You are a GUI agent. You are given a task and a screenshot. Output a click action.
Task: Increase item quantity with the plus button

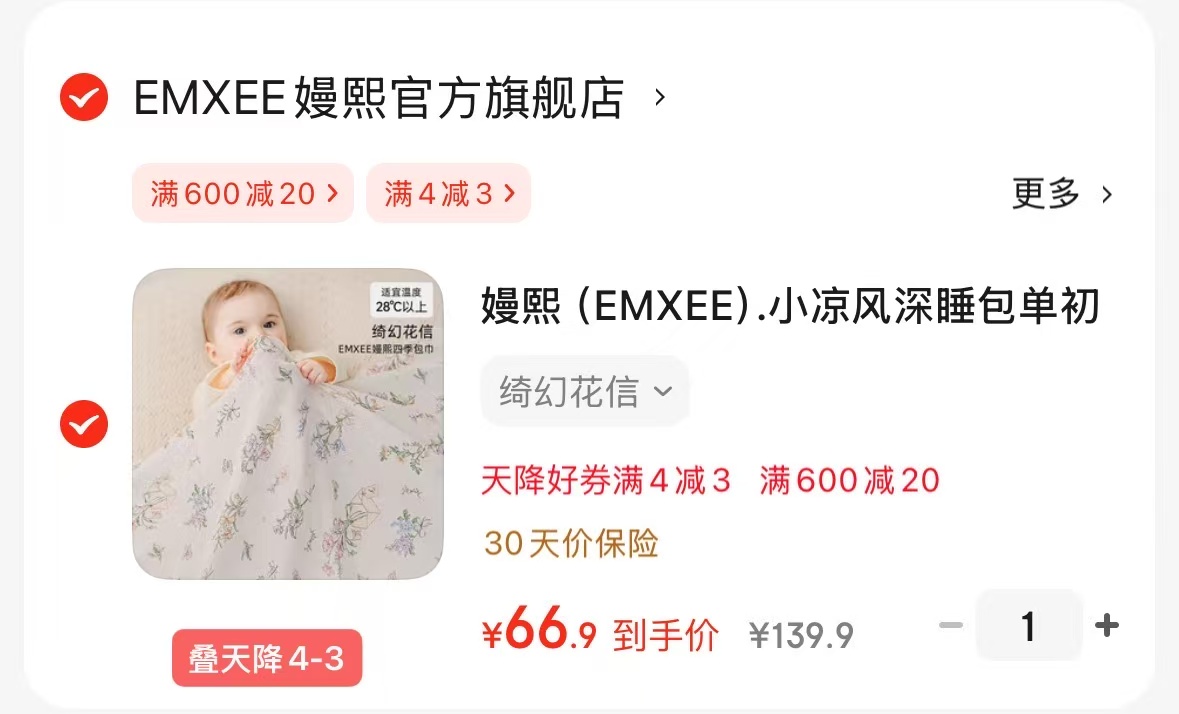(1106, 626)
